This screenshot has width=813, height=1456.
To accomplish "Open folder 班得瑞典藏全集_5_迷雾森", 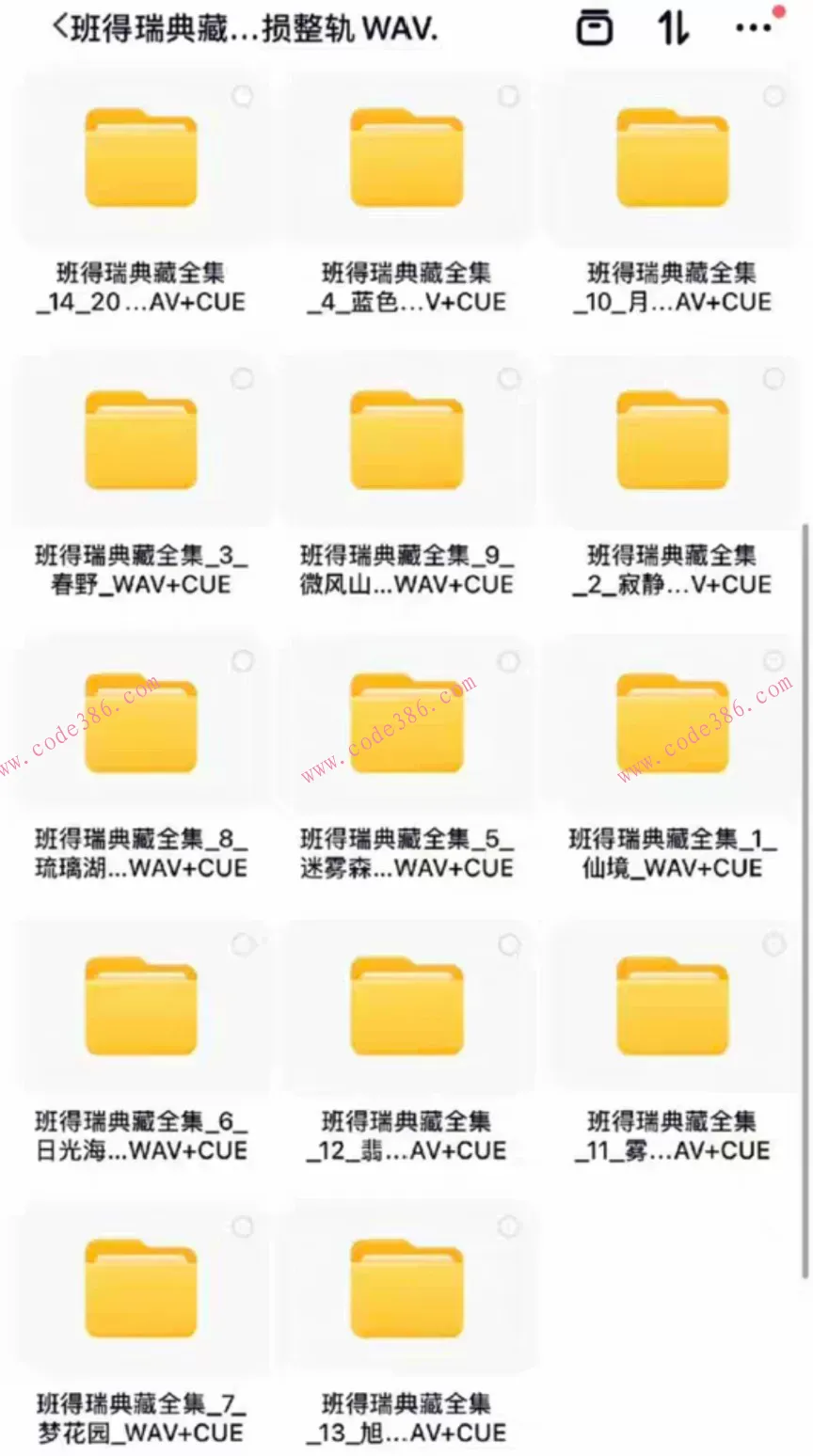I will pyautogui.click(x=406, y=724).
